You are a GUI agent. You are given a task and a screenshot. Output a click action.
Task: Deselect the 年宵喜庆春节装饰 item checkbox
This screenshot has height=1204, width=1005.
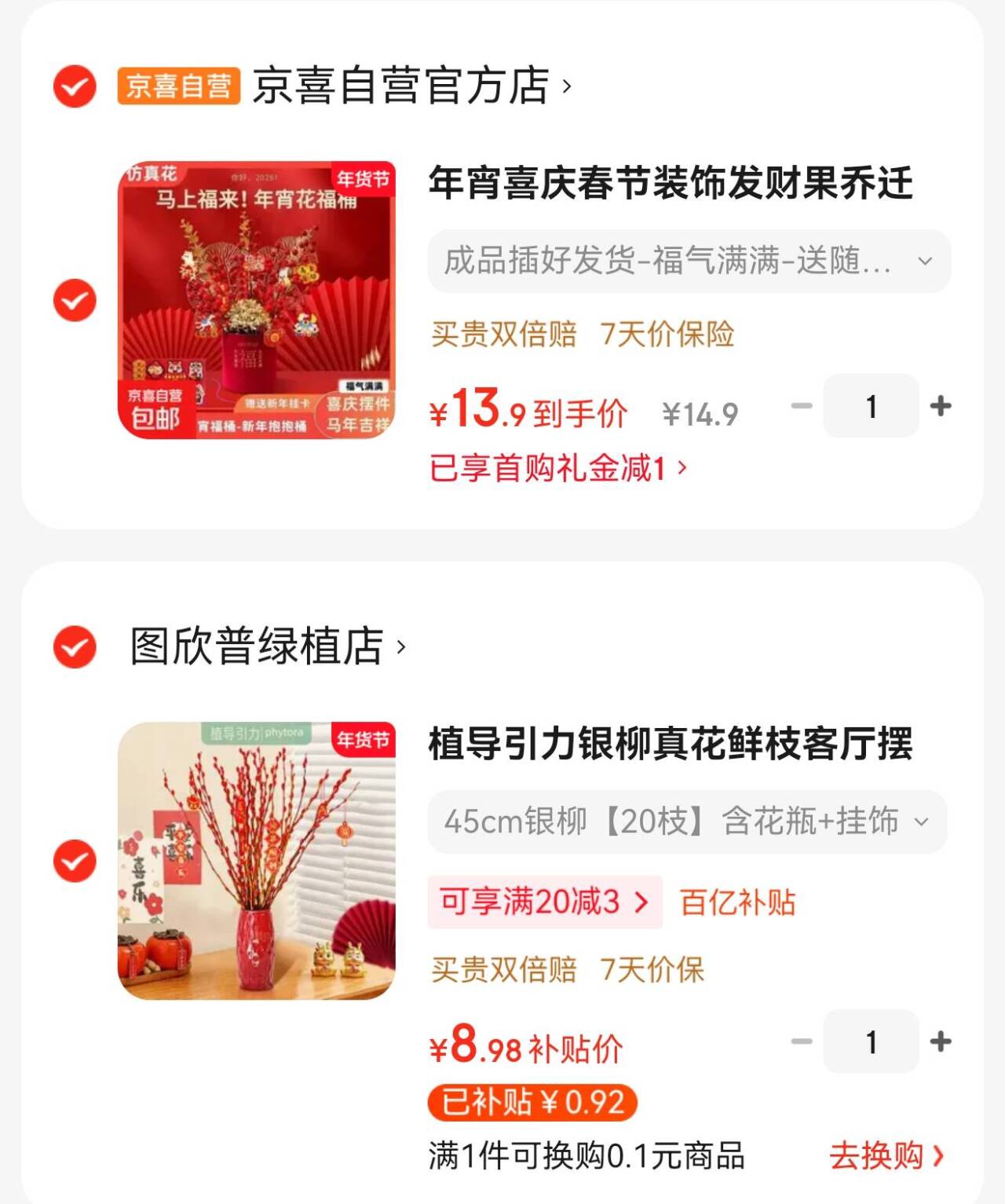tap(75, 300)
